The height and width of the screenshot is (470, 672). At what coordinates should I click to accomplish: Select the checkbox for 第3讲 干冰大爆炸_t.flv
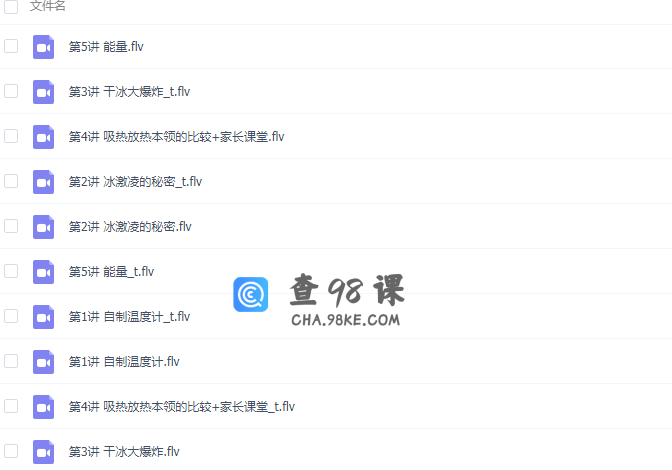tap(11, 91)
